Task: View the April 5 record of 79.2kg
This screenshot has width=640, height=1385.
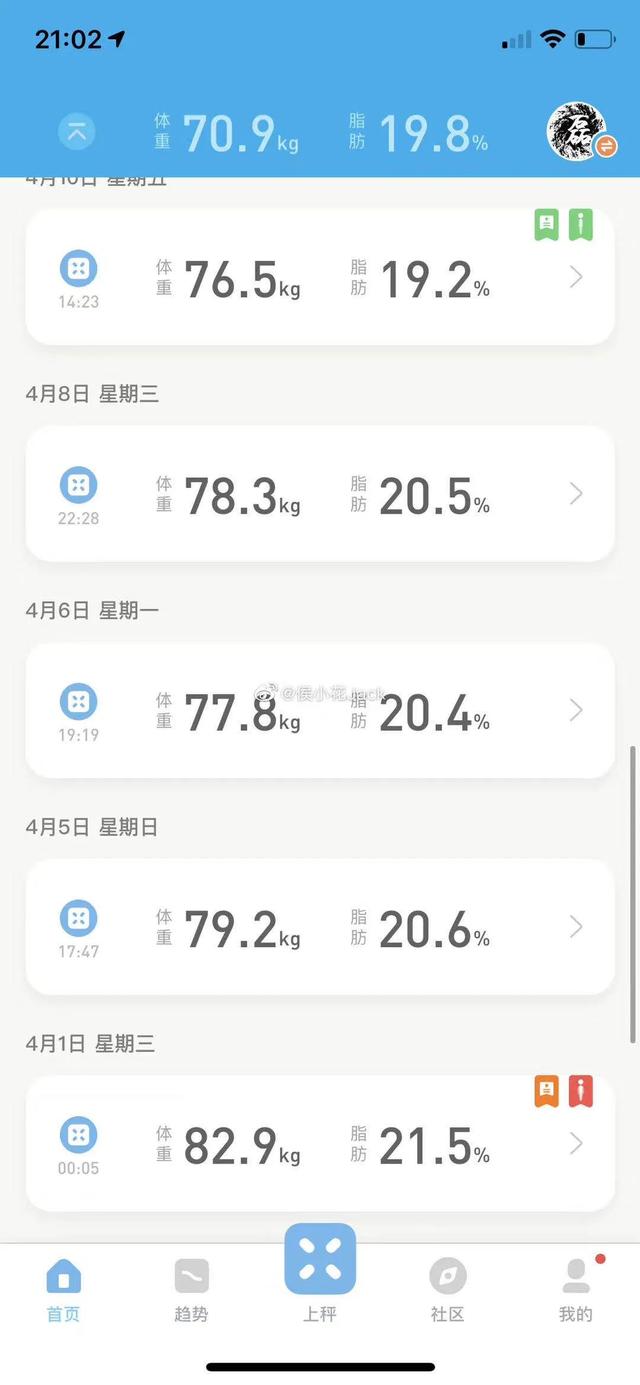Action: pyautogui.click(x=320, y=927)
